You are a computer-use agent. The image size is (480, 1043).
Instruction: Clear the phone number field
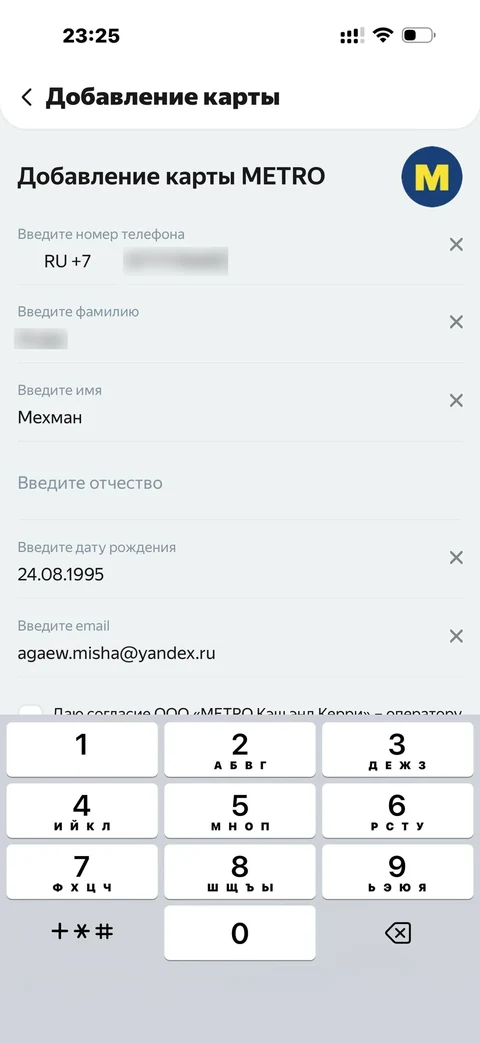(x=456, y=245)
